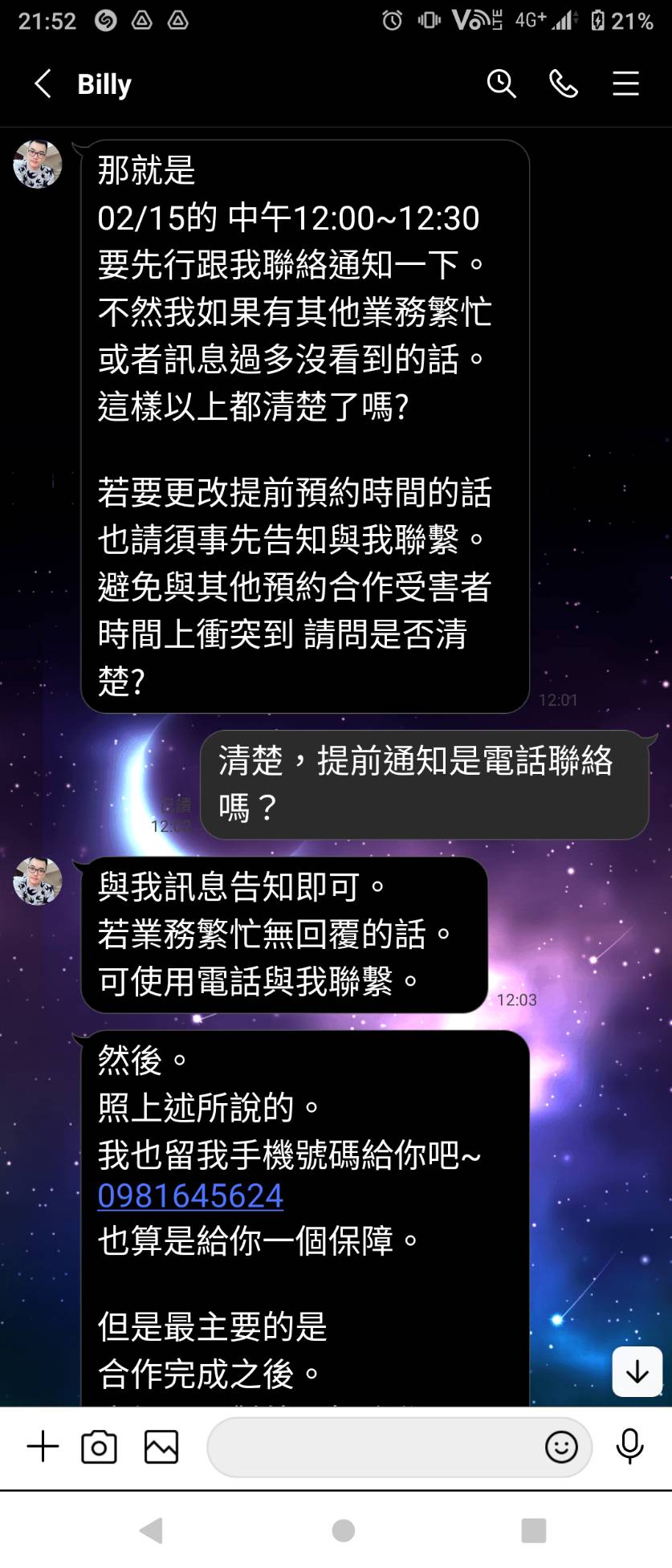Image resolution: width=672 pixels, height=1568 pixels.
Task: Focus the message text field
Action: (373, 1447)
